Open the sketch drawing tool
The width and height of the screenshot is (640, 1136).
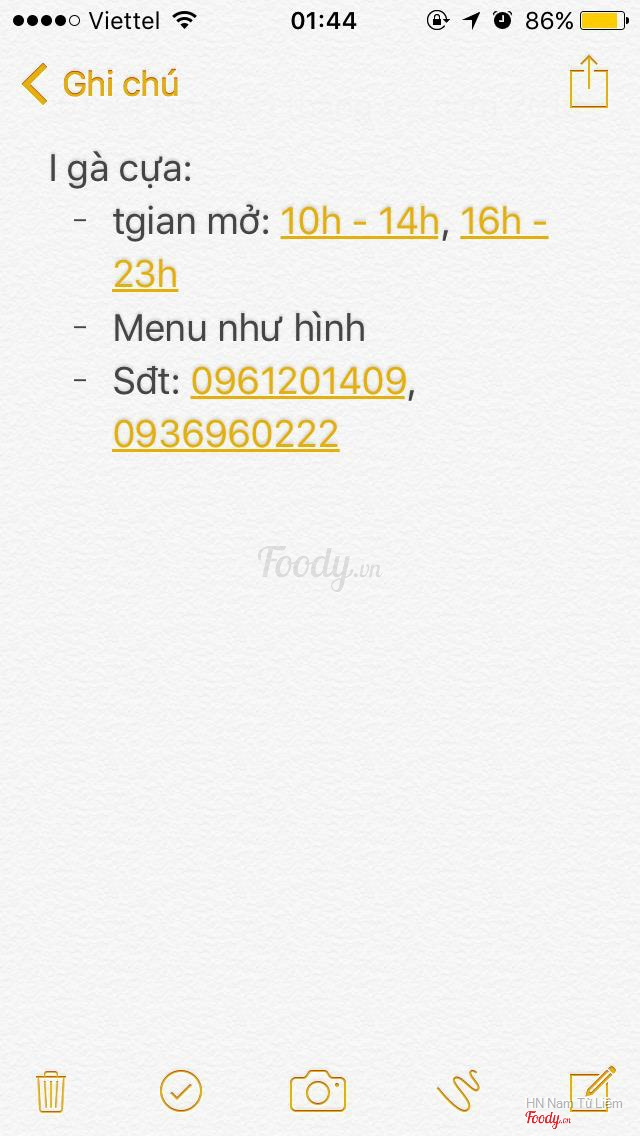click(x=458, y=1090)
